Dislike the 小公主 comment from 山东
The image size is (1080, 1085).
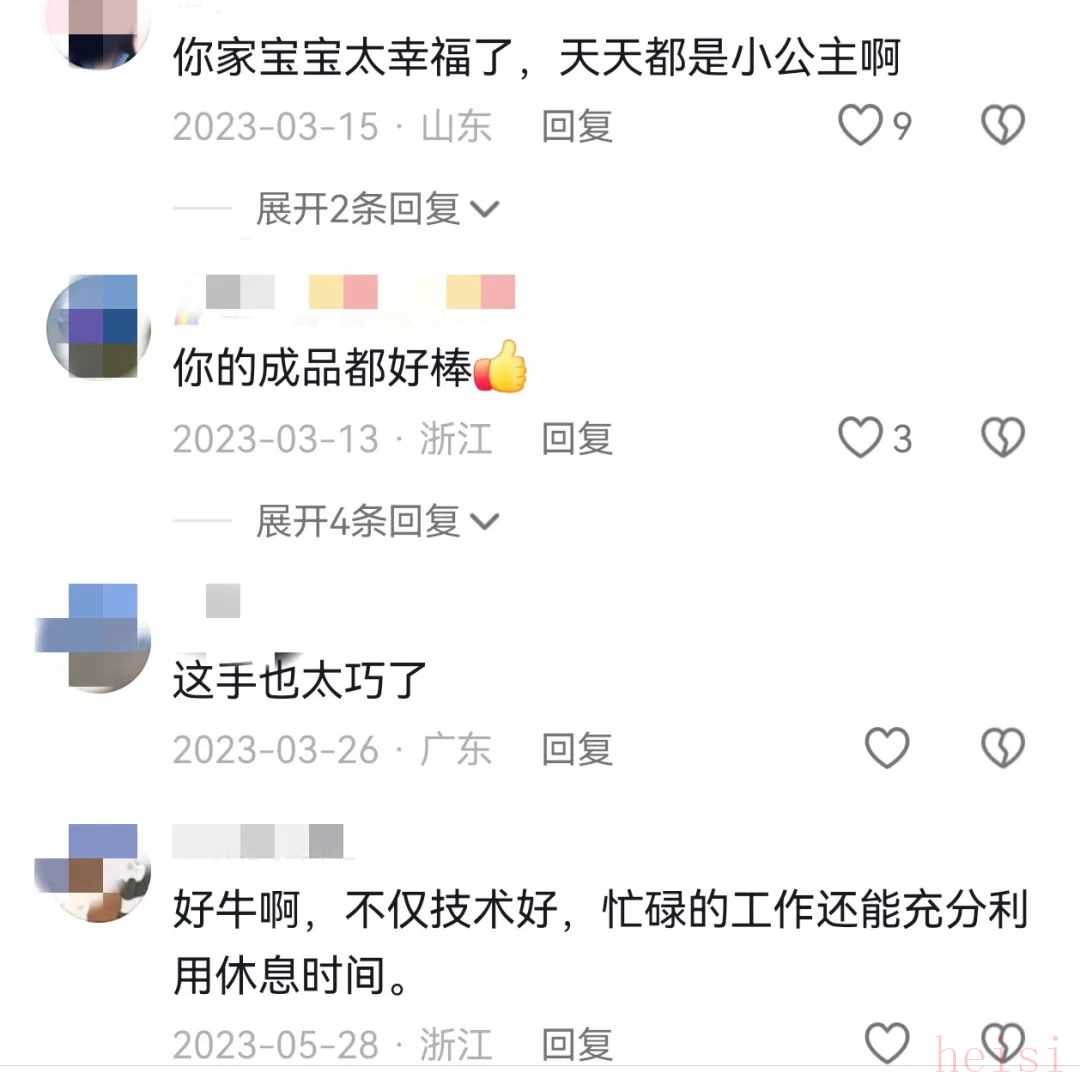1003,127
